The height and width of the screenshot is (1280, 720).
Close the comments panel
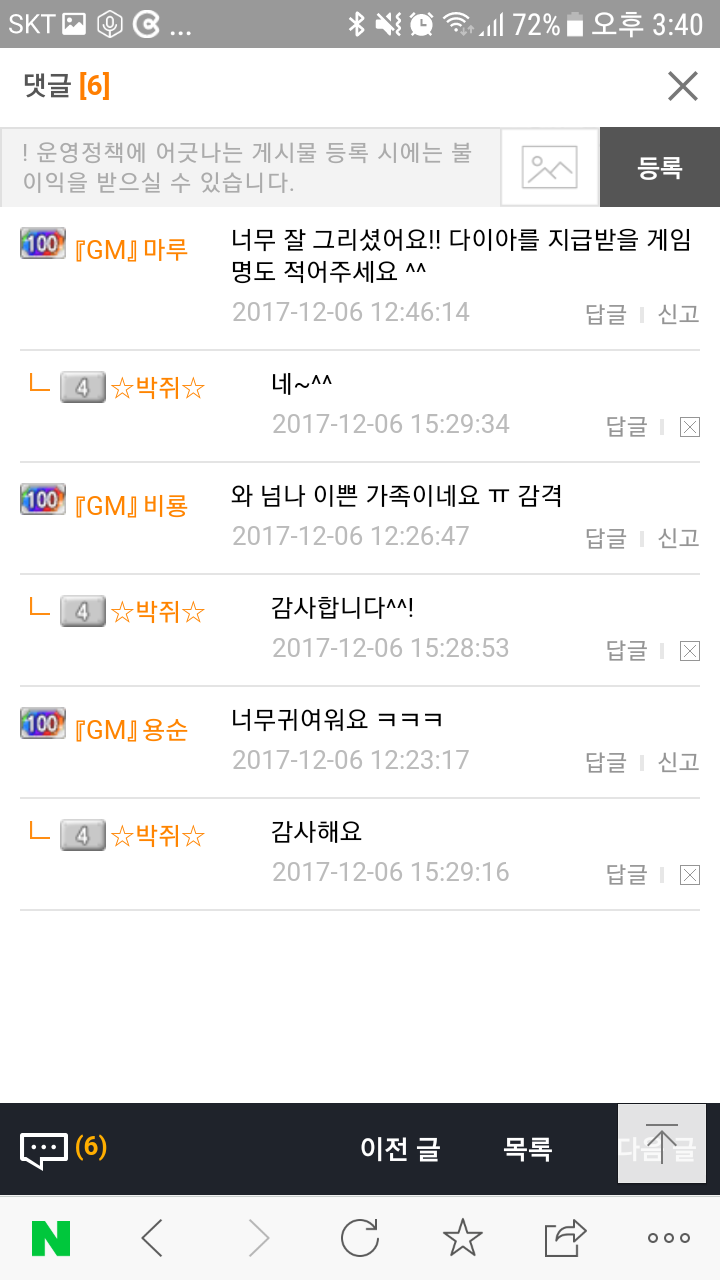click(682, 87)
